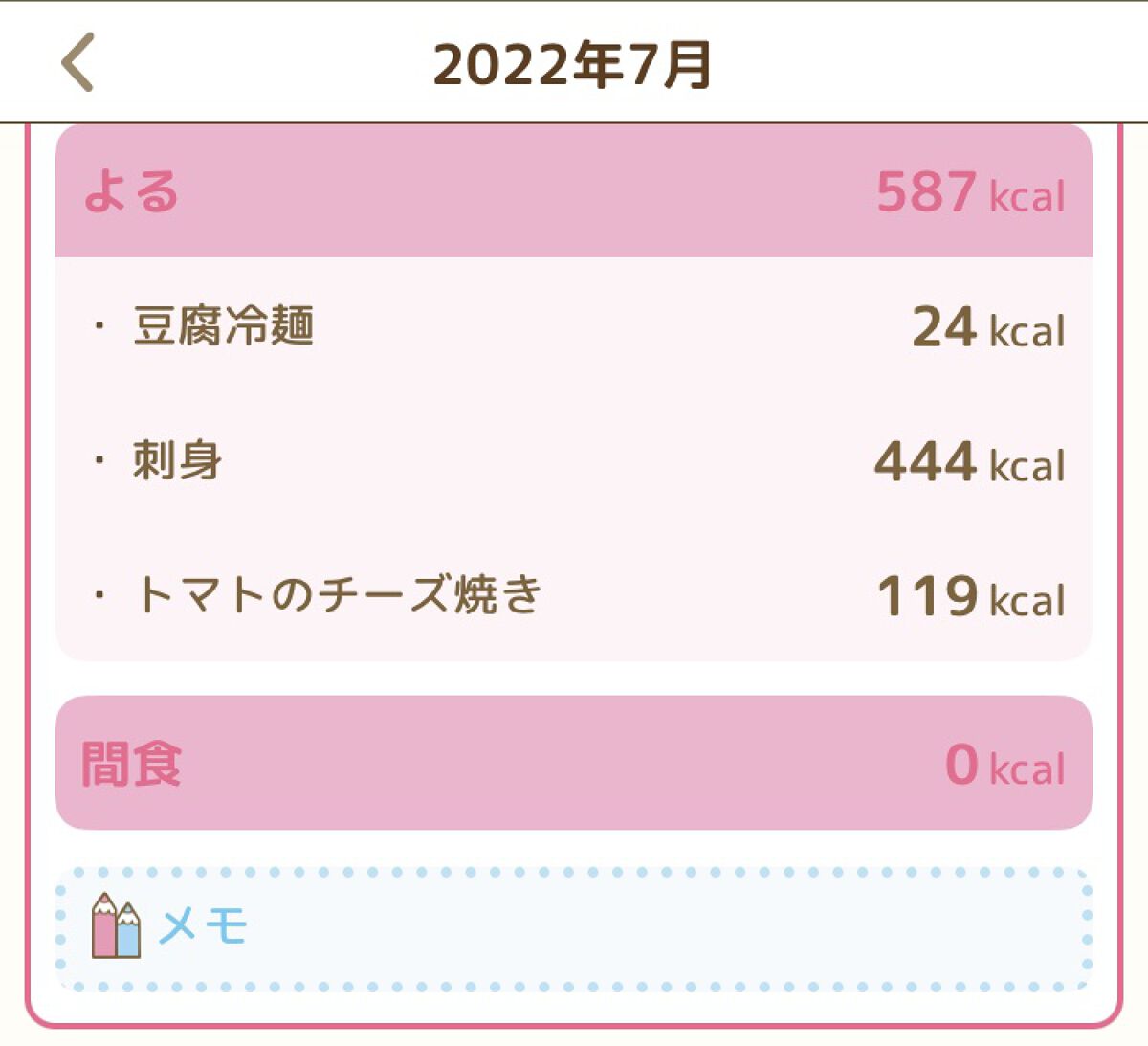The image size is (1148, 1046).
Task: Select the 刺身 food entry
Action: click(x=572, y=462)
